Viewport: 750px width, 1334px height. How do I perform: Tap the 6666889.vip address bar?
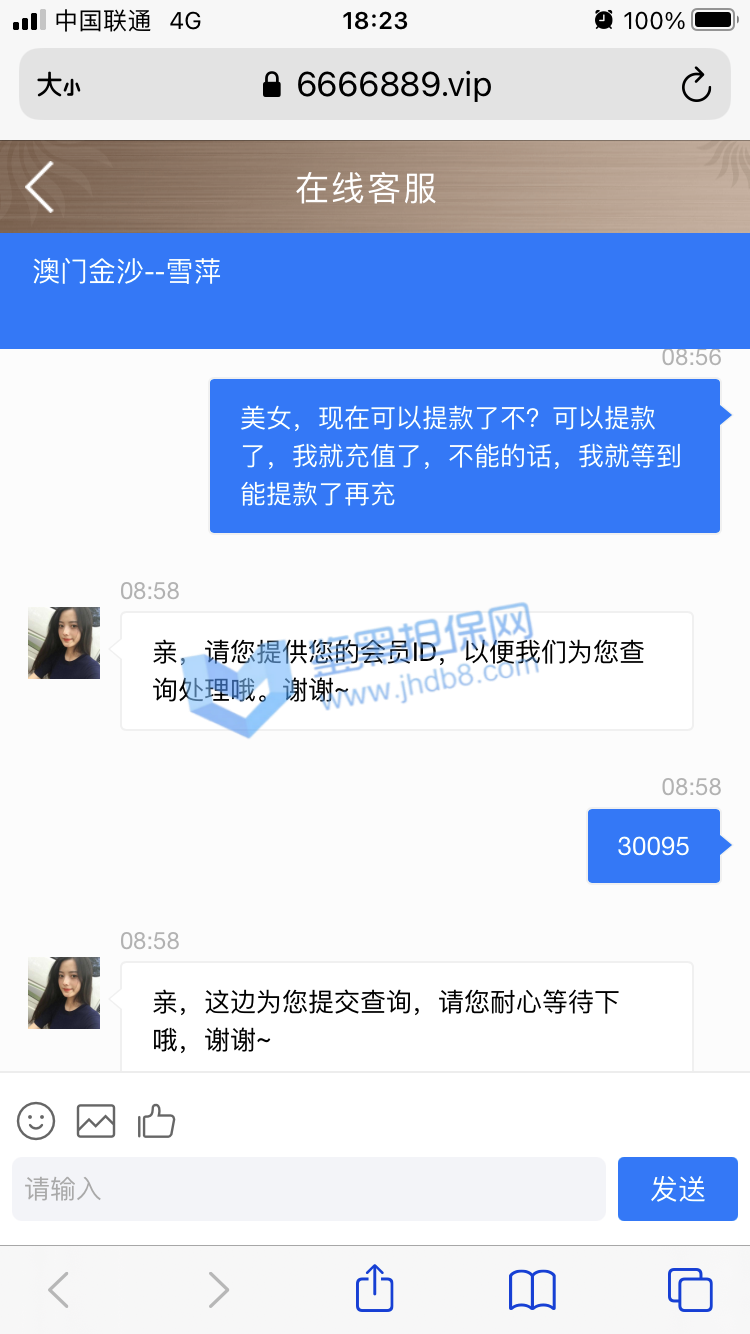[376, 85]
